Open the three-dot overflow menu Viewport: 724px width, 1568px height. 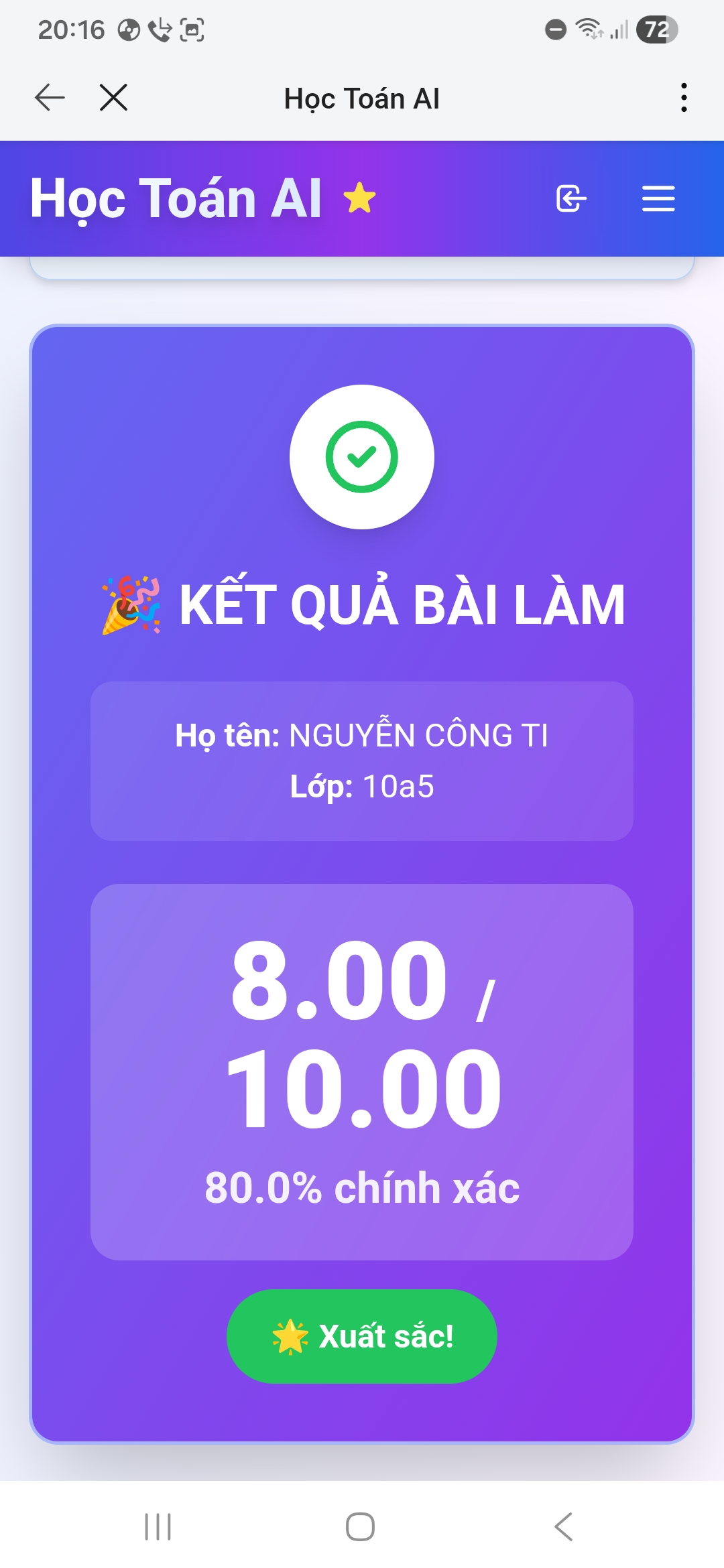click(x=683, y=98)
